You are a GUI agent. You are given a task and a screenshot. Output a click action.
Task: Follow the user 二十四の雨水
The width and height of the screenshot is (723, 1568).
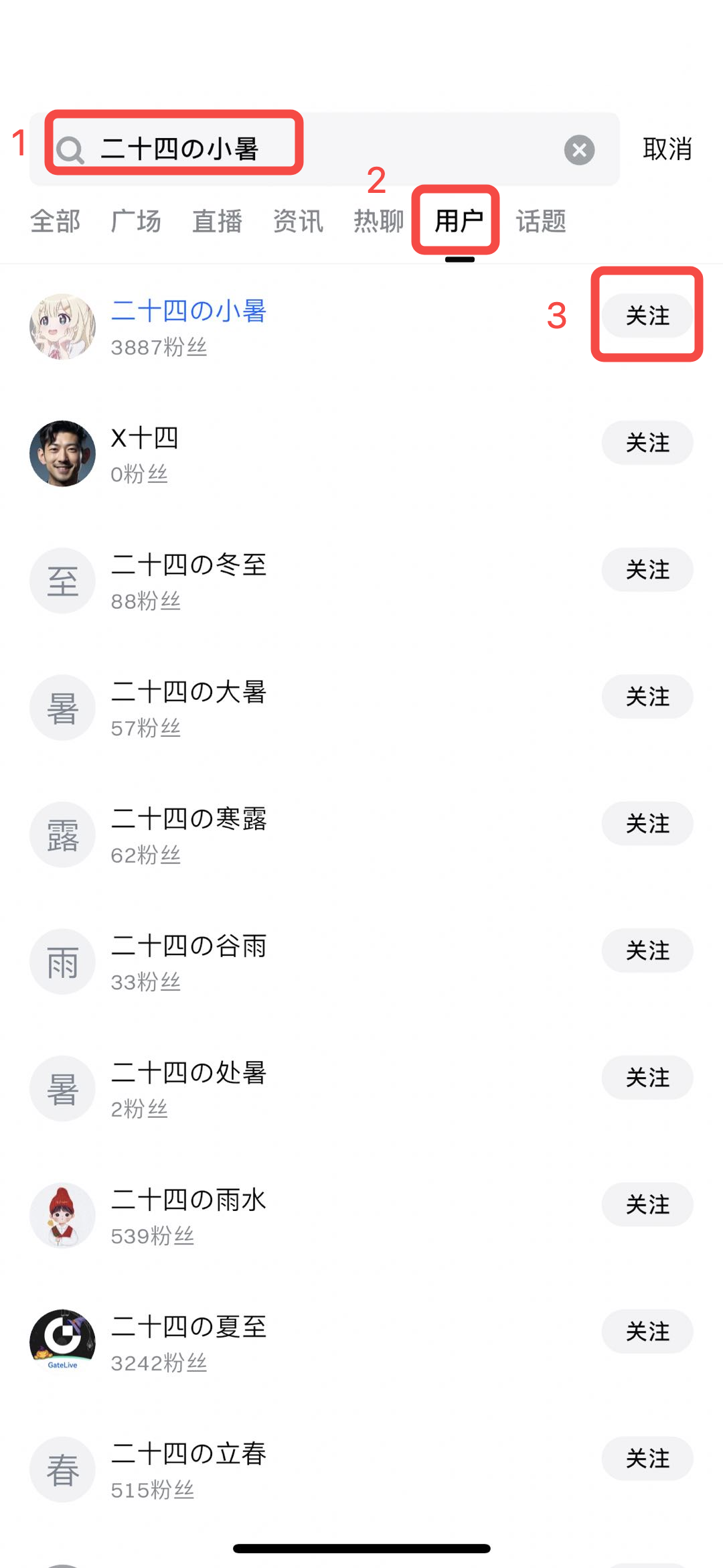click(647, 1204)
